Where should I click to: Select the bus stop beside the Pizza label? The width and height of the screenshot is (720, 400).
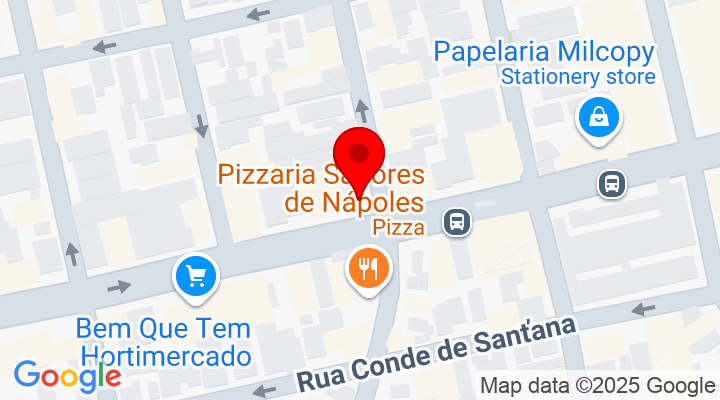point(458,220)
